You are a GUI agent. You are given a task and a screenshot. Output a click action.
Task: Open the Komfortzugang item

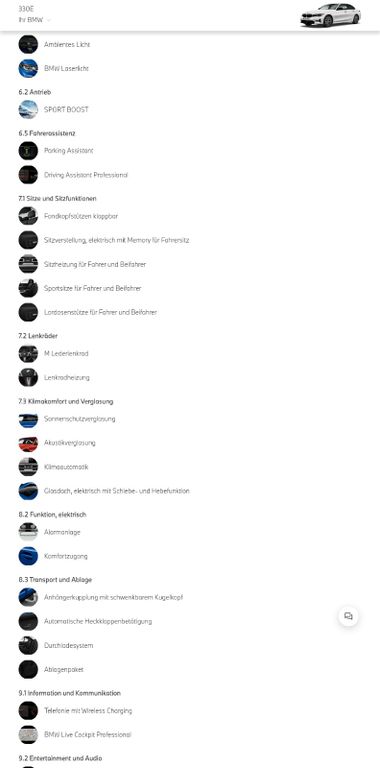click(x=66, y=556)
